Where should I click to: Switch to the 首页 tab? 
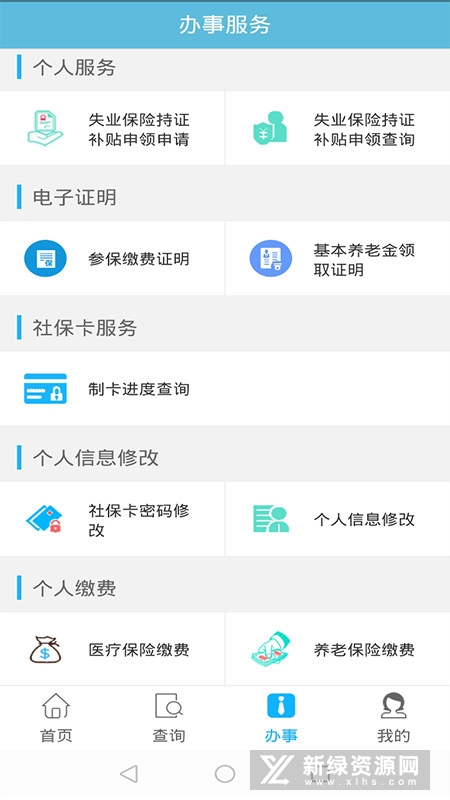click(x=56, y=718)
